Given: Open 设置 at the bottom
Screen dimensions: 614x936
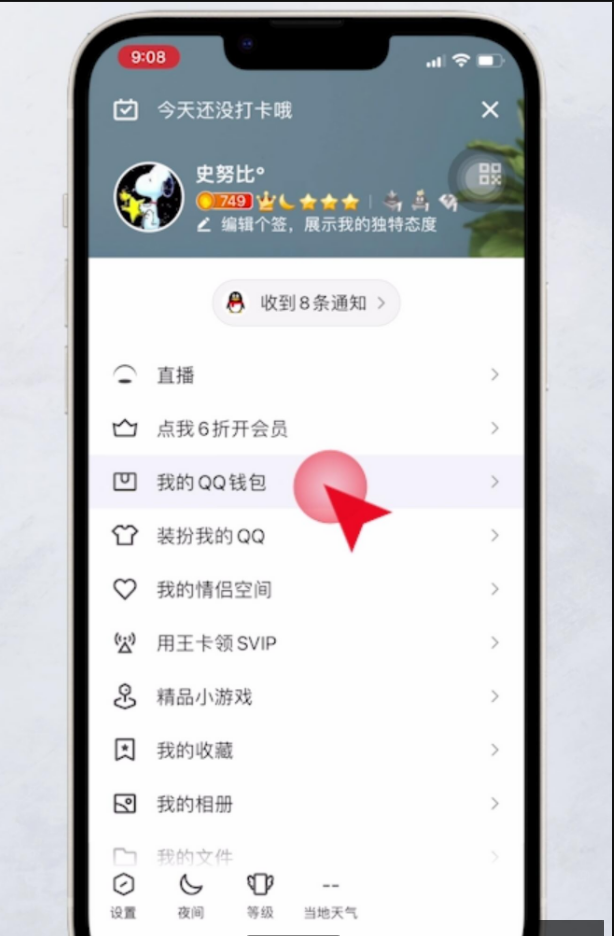Looking at the screenshot, I should pos(124,895).
